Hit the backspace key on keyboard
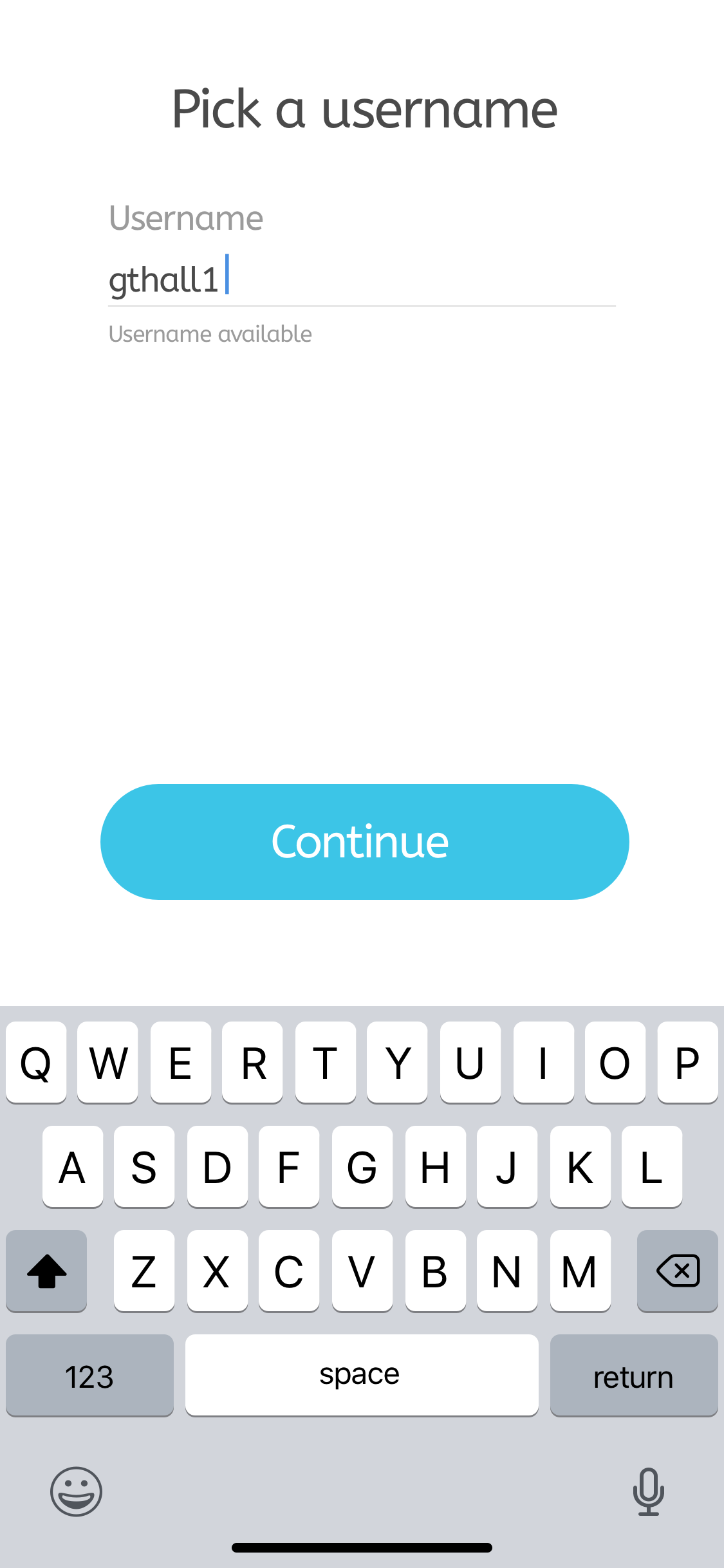The height and width of the screenshot is (1568, 724). coord(677,1271)
